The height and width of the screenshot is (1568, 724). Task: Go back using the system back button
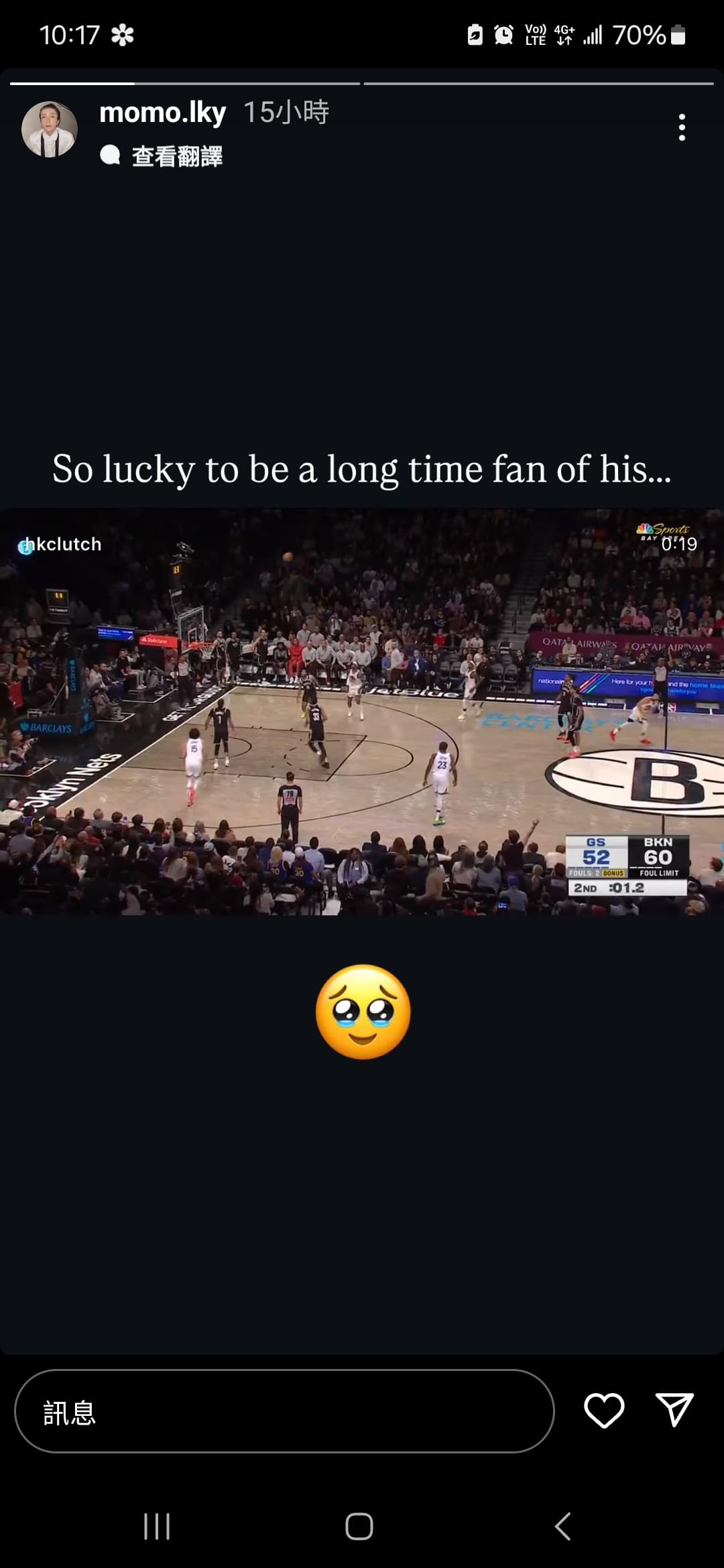[x=563, y=1526]
